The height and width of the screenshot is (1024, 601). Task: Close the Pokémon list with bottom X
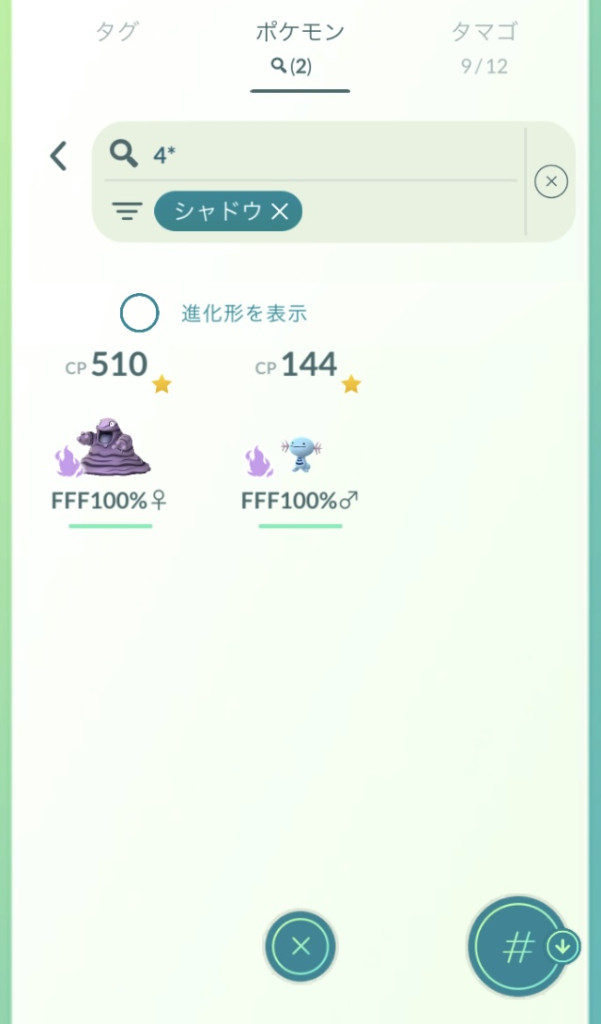point(301,946)
